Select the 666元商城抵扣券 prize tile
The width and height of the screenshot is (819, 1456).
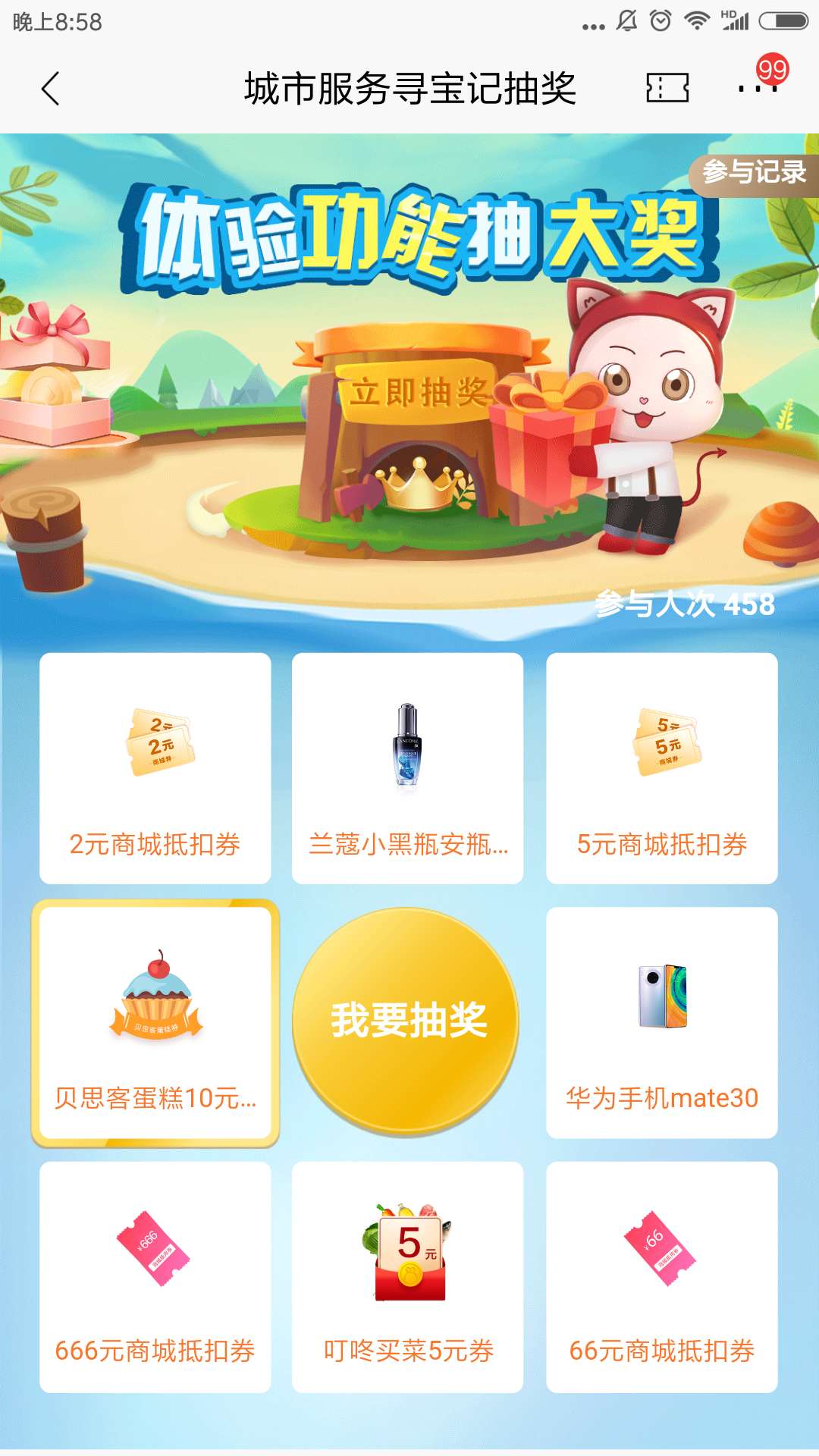(155, 1276)
